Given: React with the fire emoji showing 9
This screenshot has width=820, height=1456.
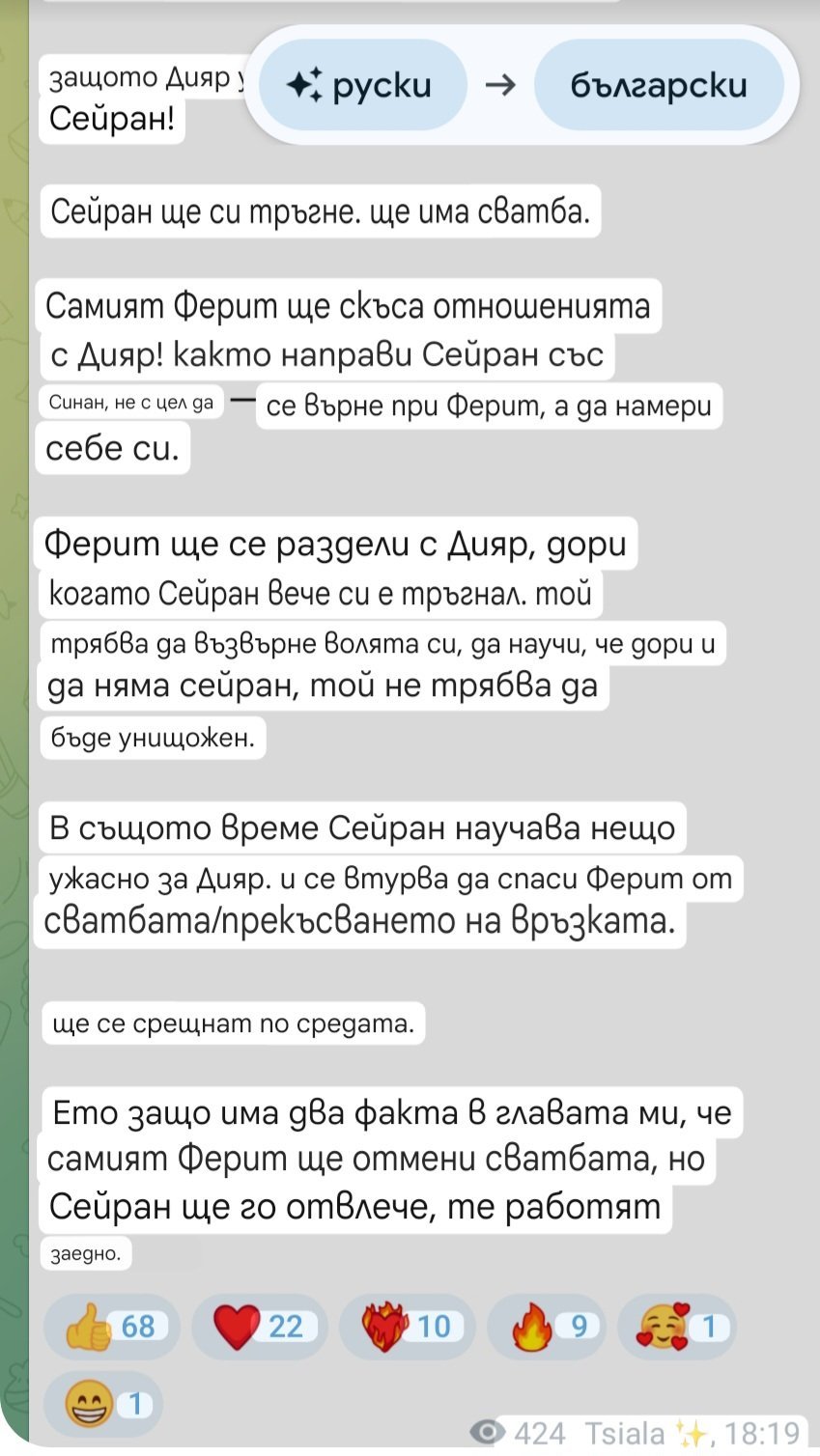Looking at the screenshot, I should pyautogui.click(x=546, y=1327).
